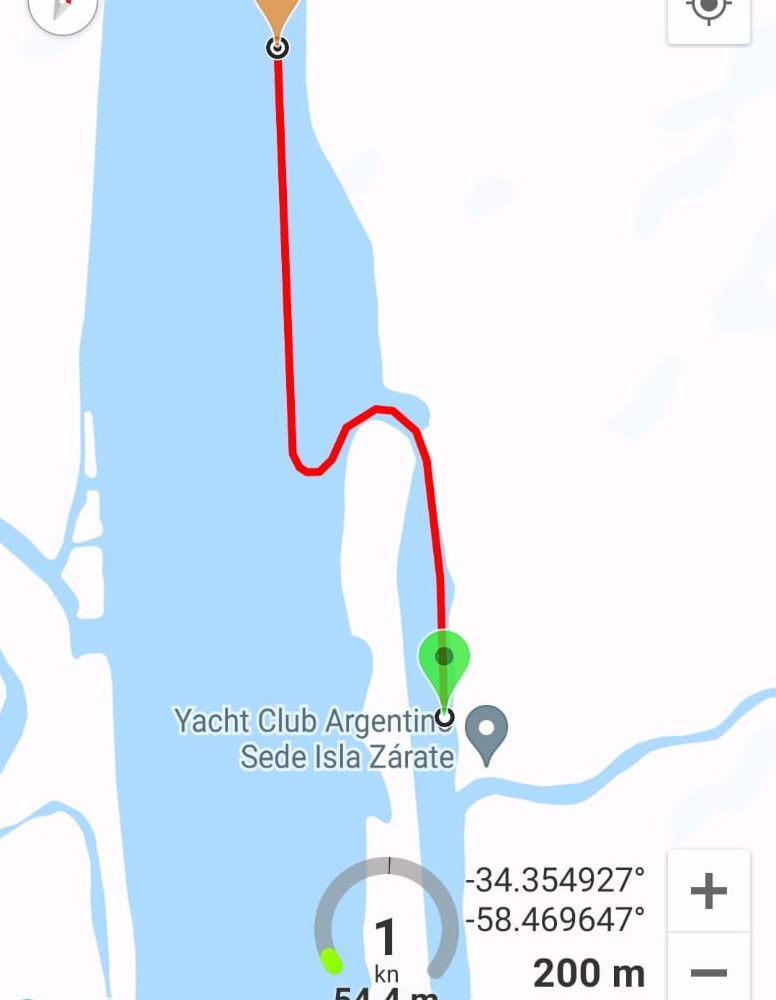776x1000 pixels.
Task: Zoom in with the plus button
Action: [x=709, y=891]
